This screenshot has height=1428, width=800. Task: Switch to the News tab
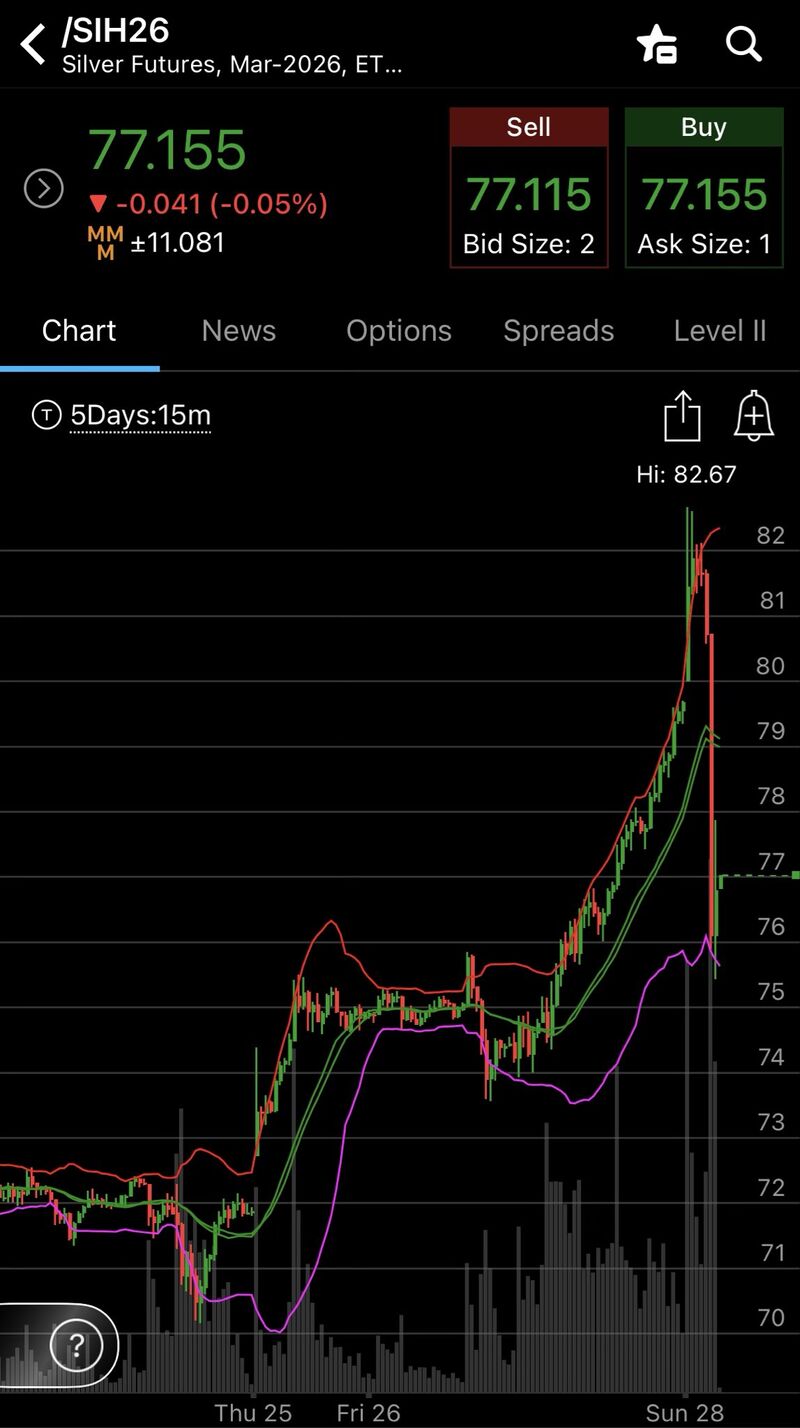[x=238, y=330]
